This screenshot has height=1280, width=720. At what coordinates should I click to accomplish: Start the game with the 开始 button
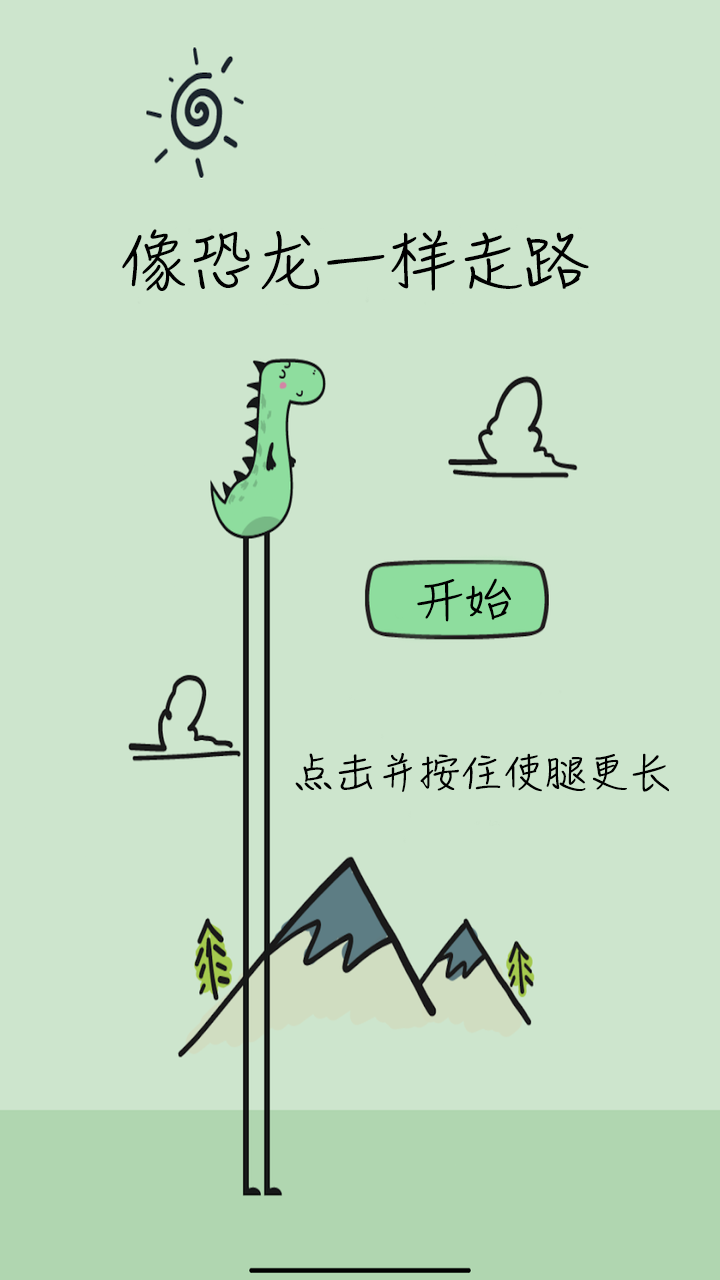point(457,600)
